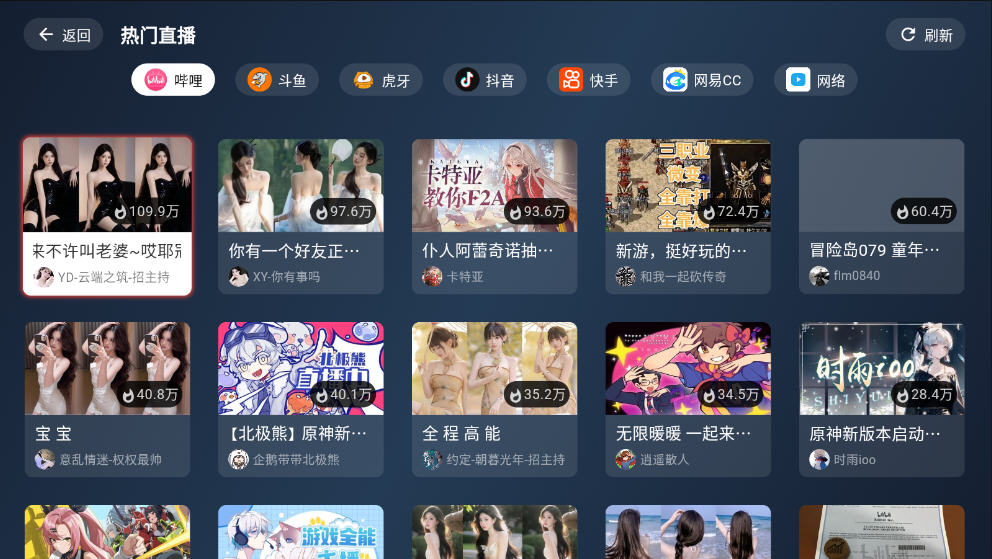Image resolution: width=992 pixels, height=559 pixels.
Task: Watch 逍遥散人's 无限暖暖 stream
Action: (688, 399)
